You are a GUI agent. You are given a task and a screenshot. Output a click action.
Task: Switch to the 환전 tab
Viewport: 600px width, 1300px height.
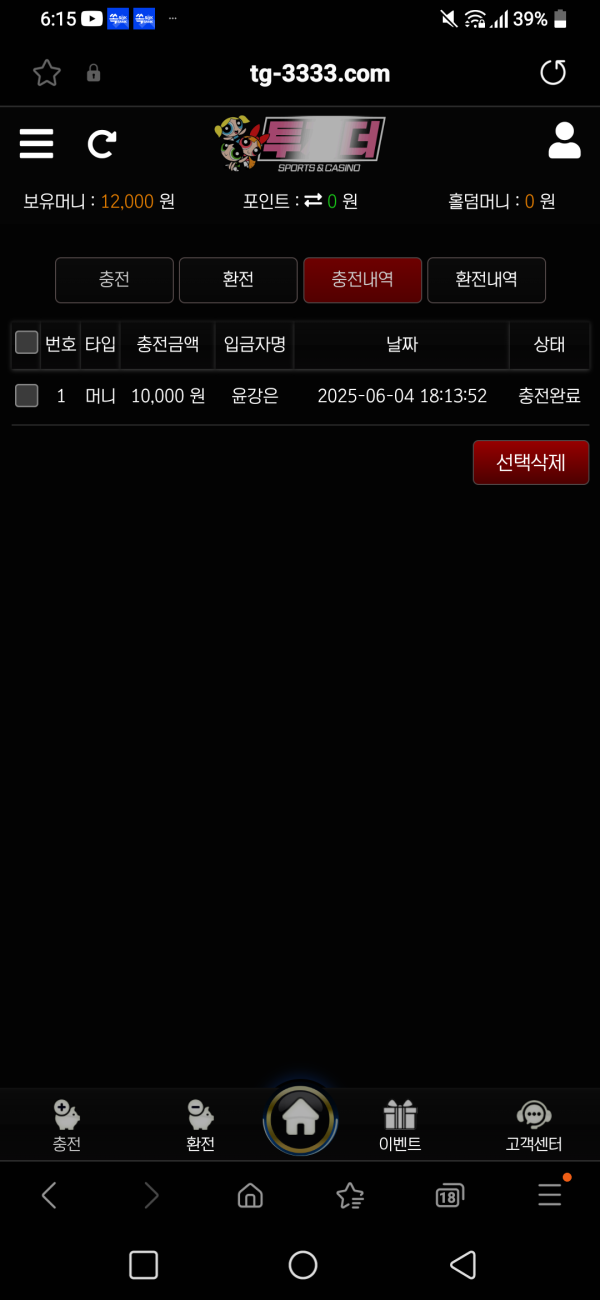click(238, 280)
